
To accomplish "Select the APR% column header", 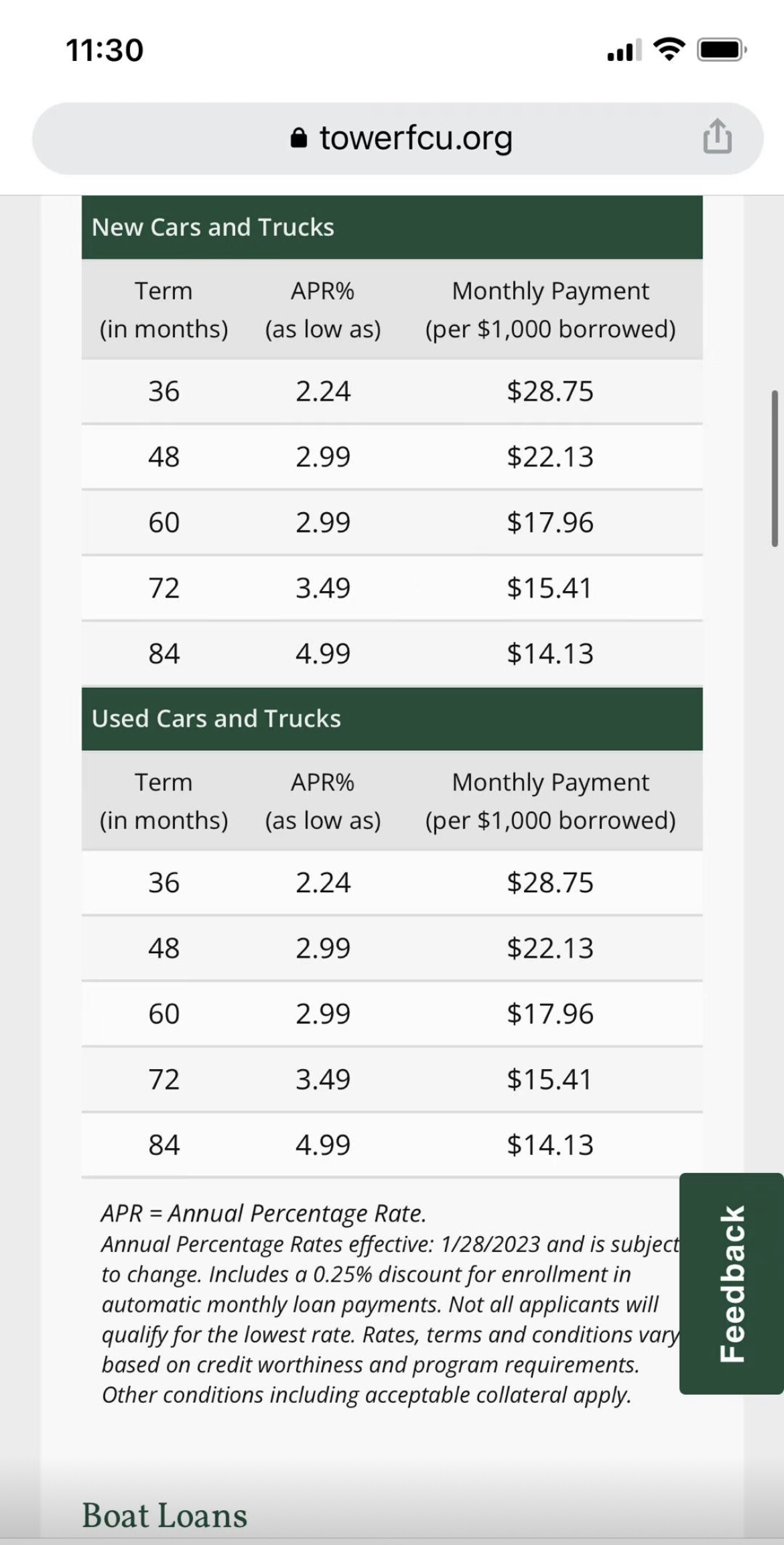I will [324, 308].
